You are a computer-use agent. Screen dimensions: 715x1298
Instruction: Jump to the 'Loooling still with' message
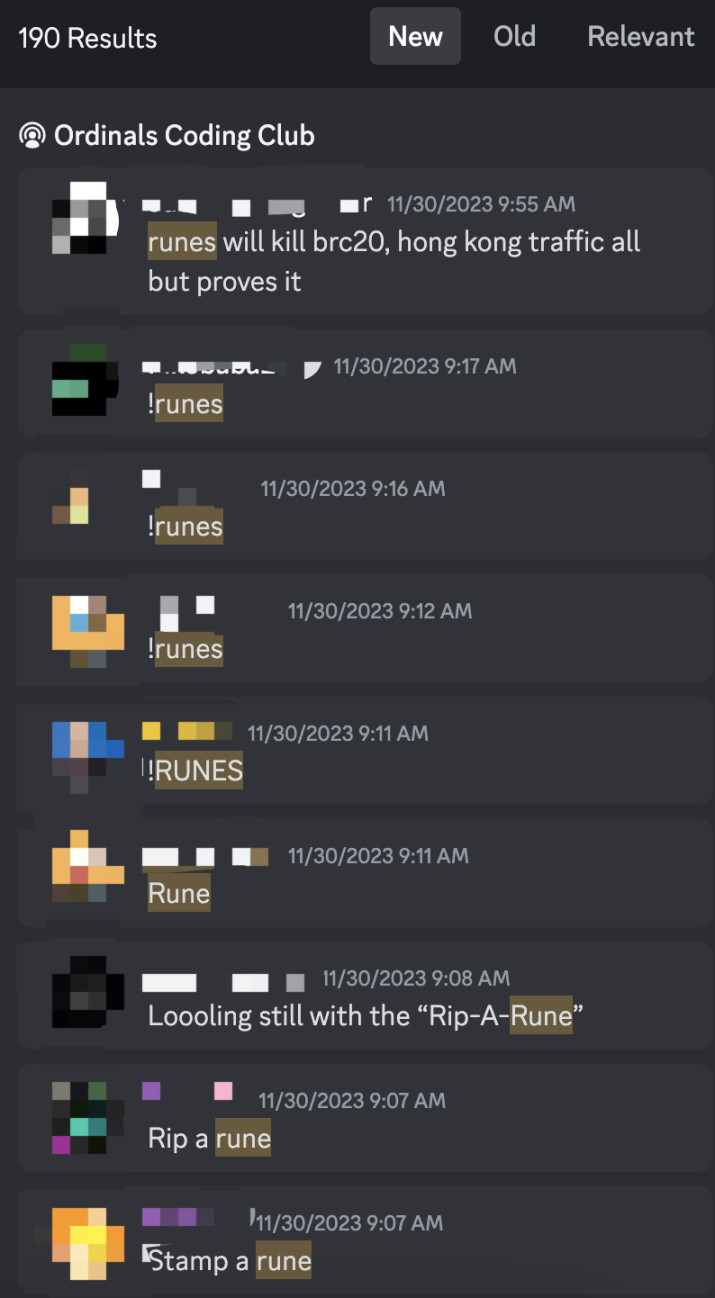(x=365, y=1016)
